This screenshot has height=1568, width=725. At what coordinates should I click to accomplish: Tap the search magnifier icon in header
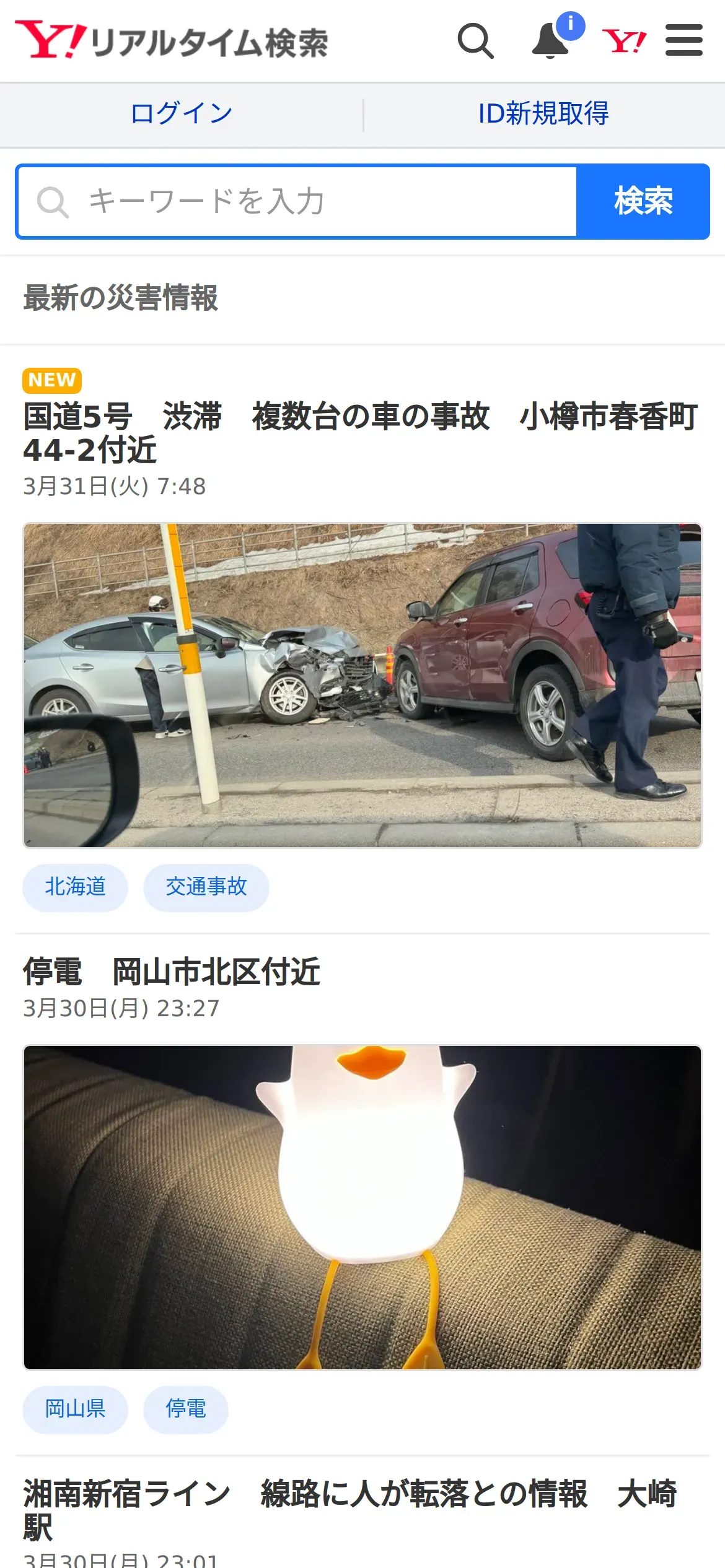tap(475, 41)
